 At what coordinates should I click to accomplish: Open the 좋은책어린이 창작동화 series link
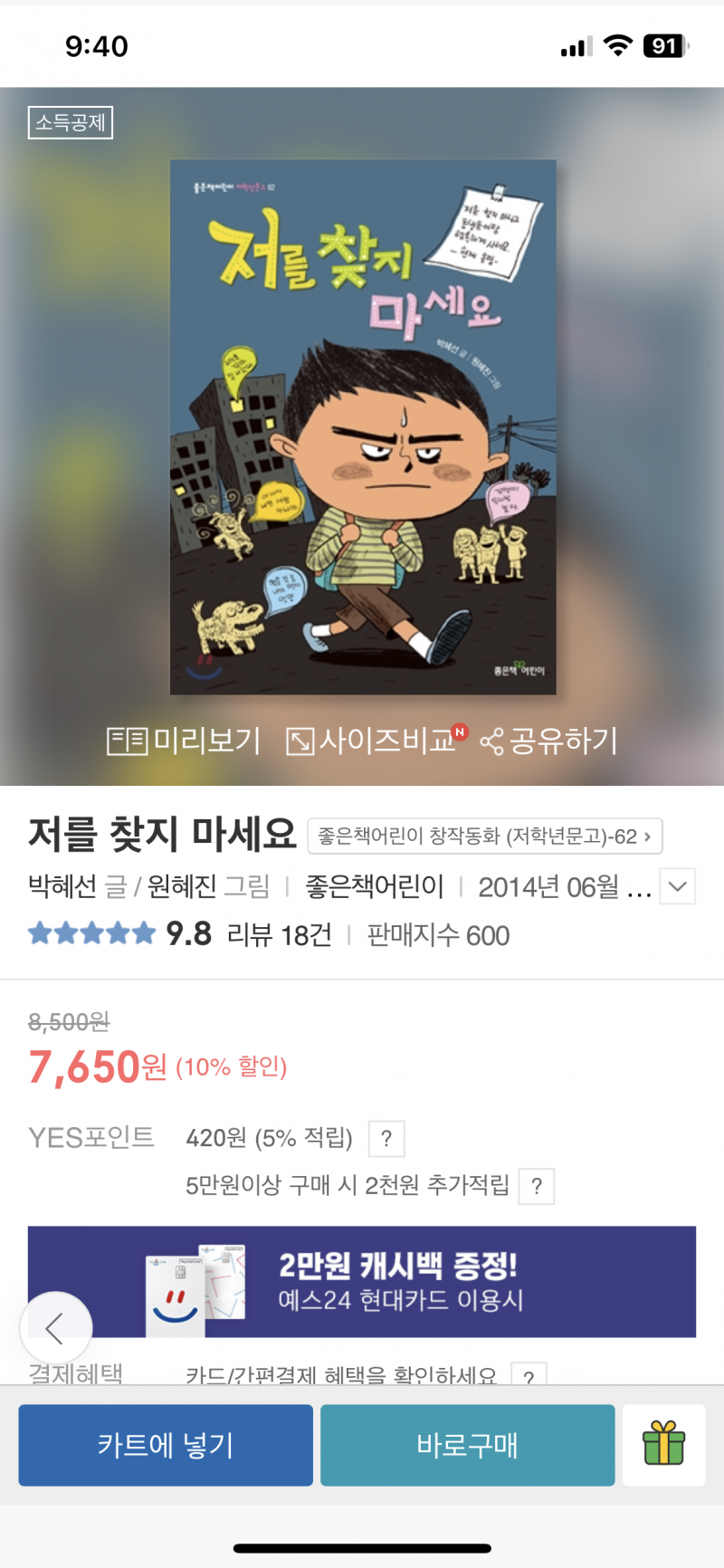pyautogui.click(x=484, y=837)
